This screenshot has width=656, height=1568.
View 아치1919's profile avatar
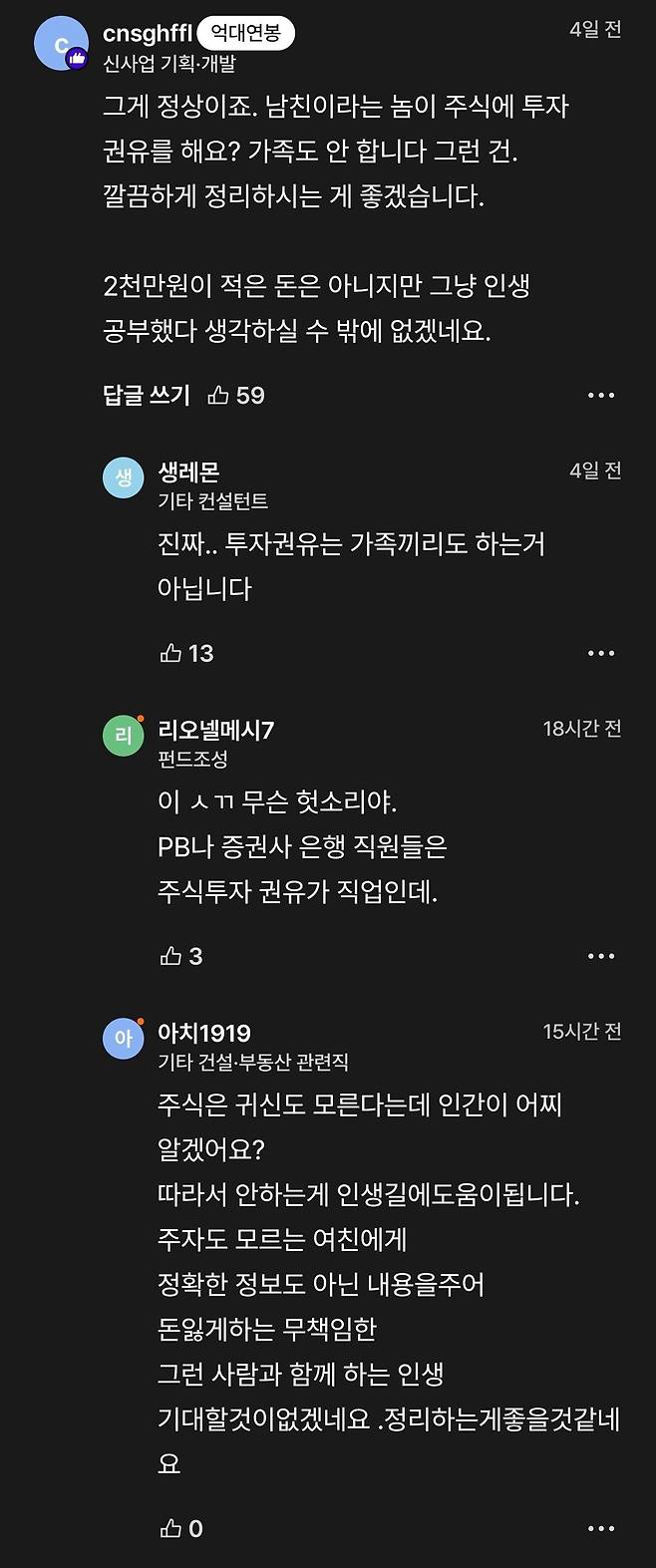click(x=124, y=1040)
